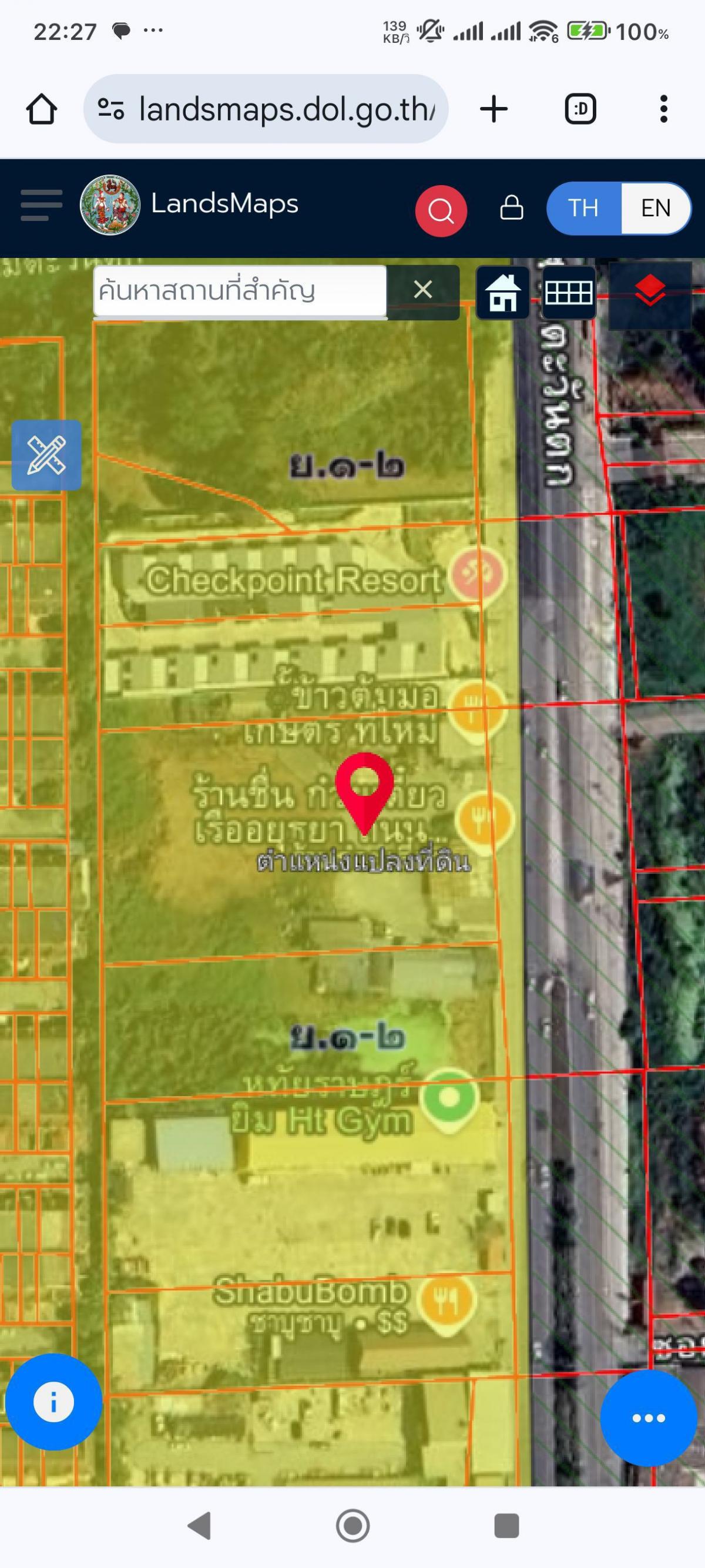Go to the browser home page
The image size is (705, 1568).
pos(41,109)
